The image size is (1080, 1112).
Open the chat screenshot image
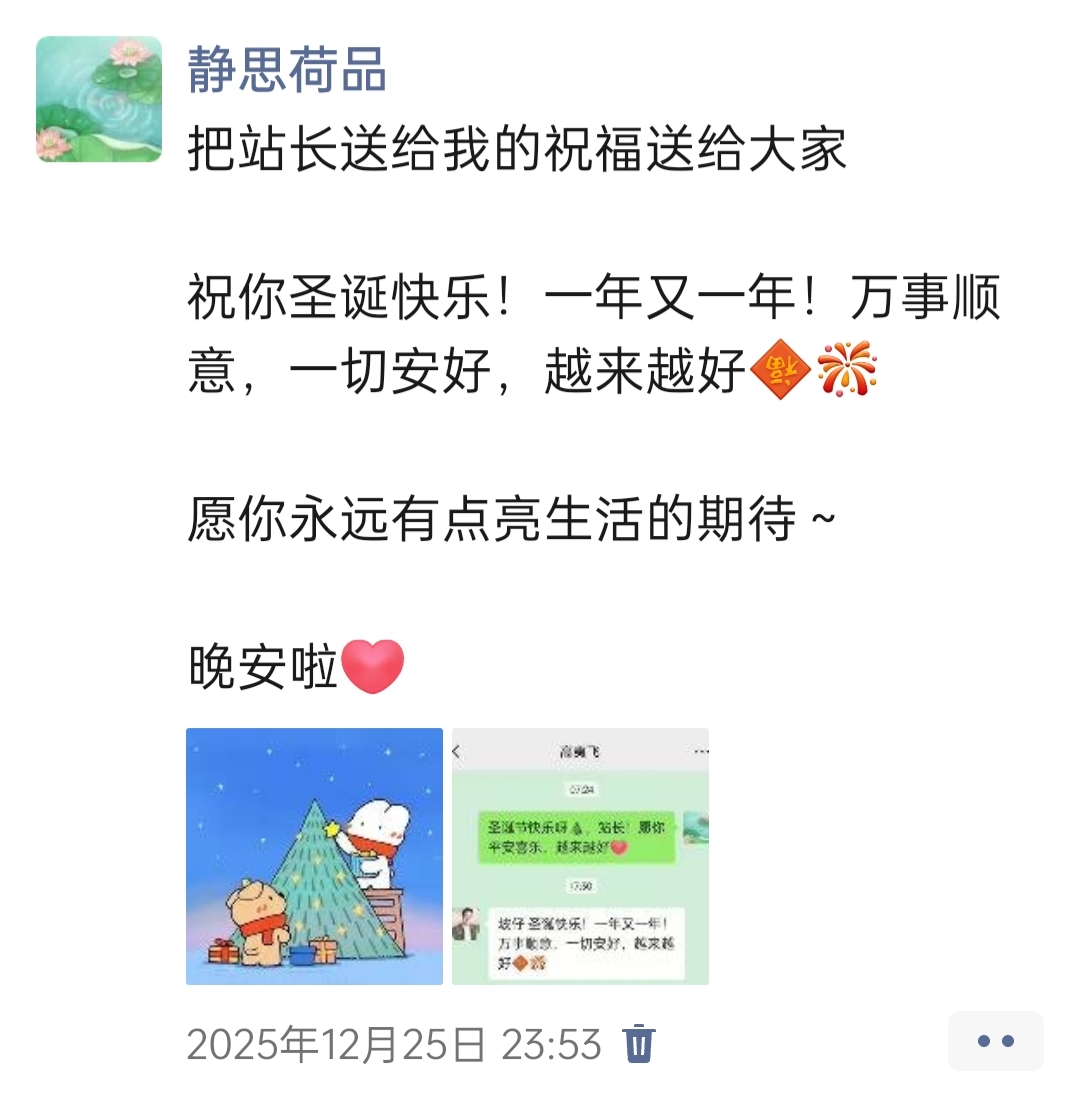point(580,856)
